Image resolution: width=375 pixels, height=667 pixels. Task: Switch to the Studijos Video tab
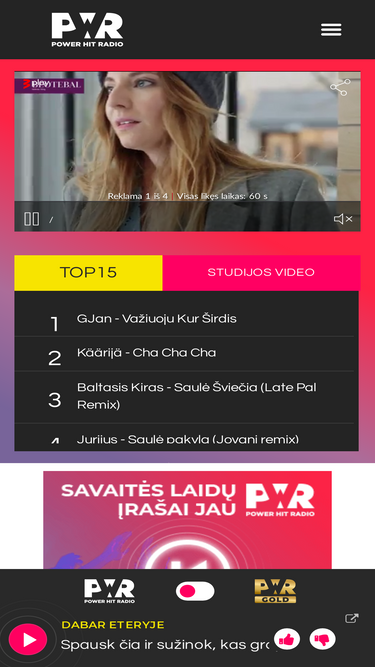pos(261,273)
